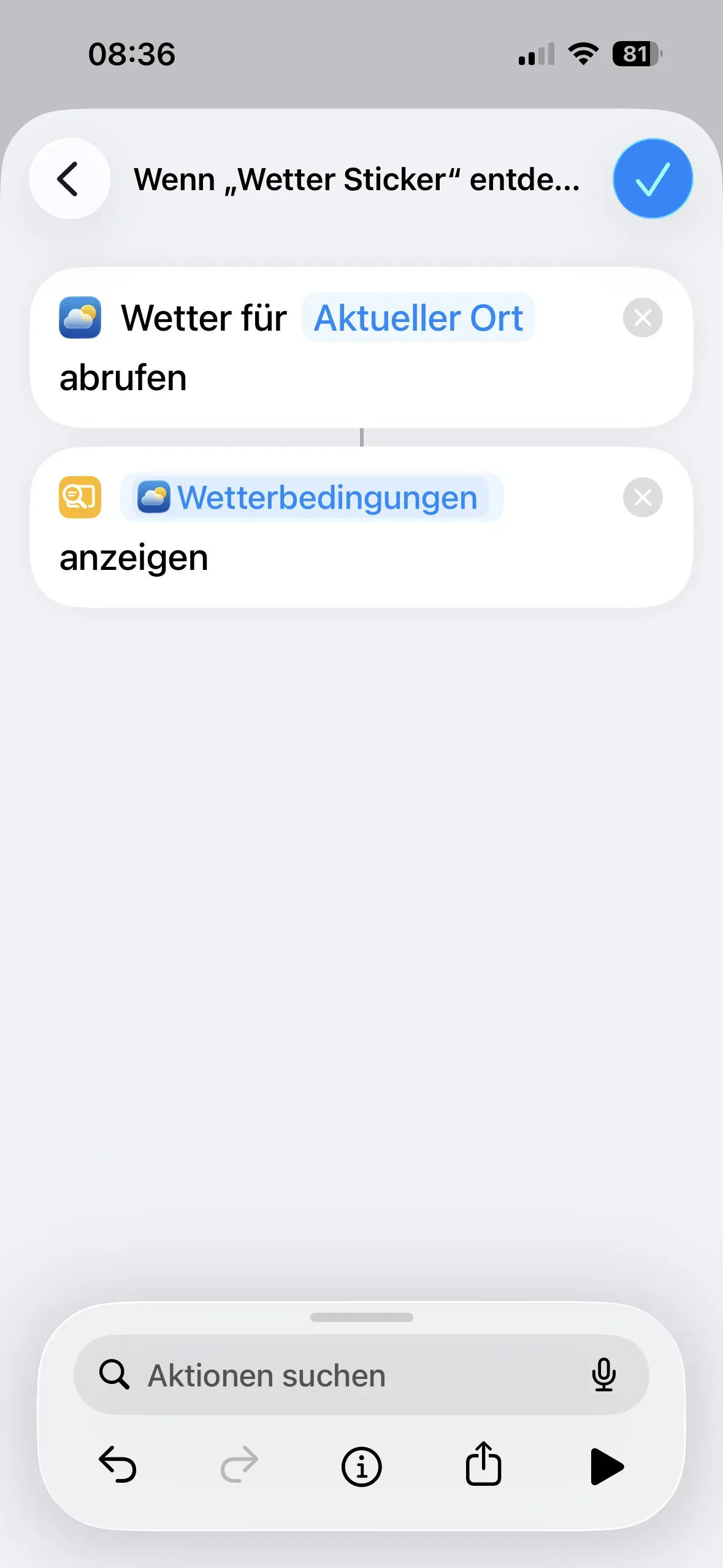Select the Wetter app icon in first action
The image size is (723, 1568).
click(x=80, y=318)
